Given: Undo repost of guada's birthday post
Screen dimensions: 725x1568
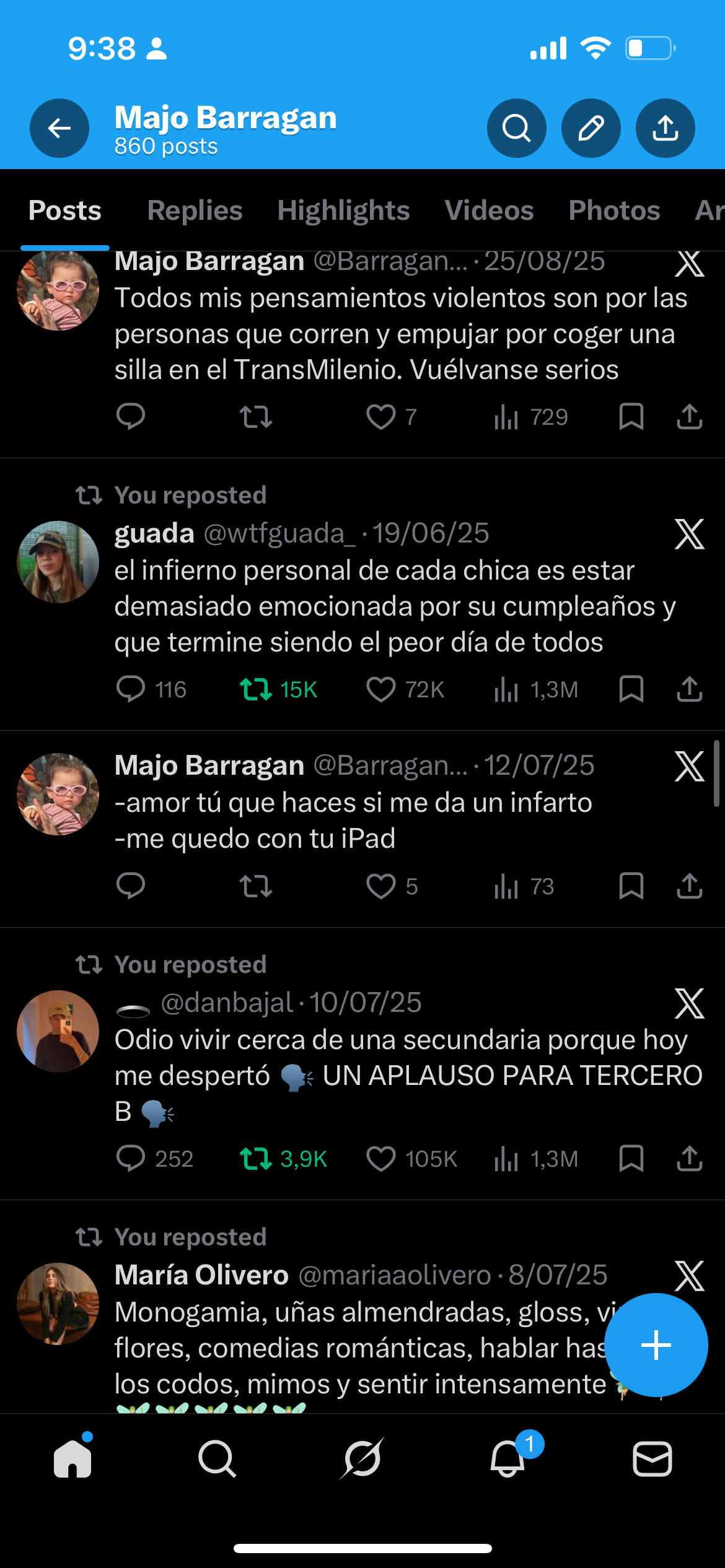Looking at the screenshot, I should (256, 689).
